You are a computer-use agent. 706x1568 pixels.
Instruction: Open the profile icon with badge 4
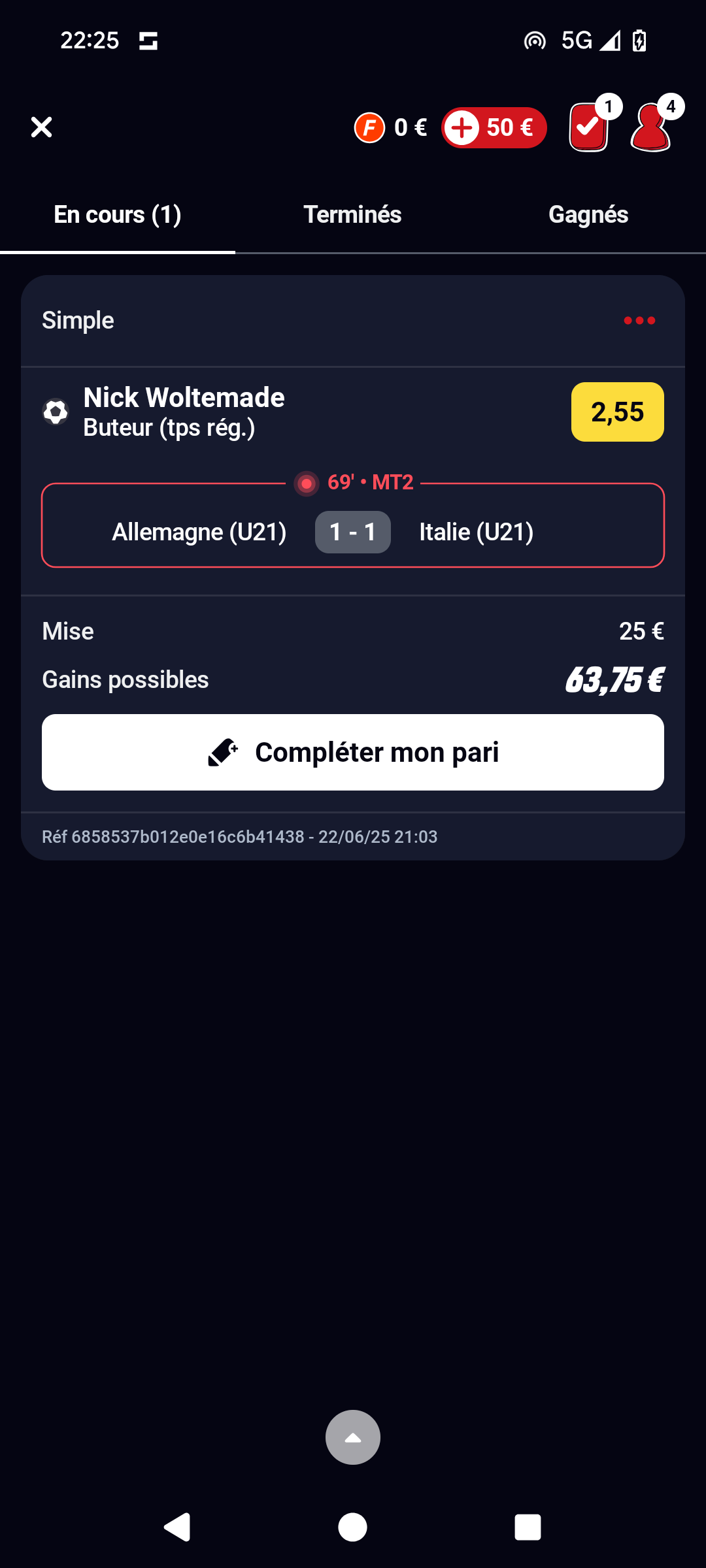click(651, 127)
